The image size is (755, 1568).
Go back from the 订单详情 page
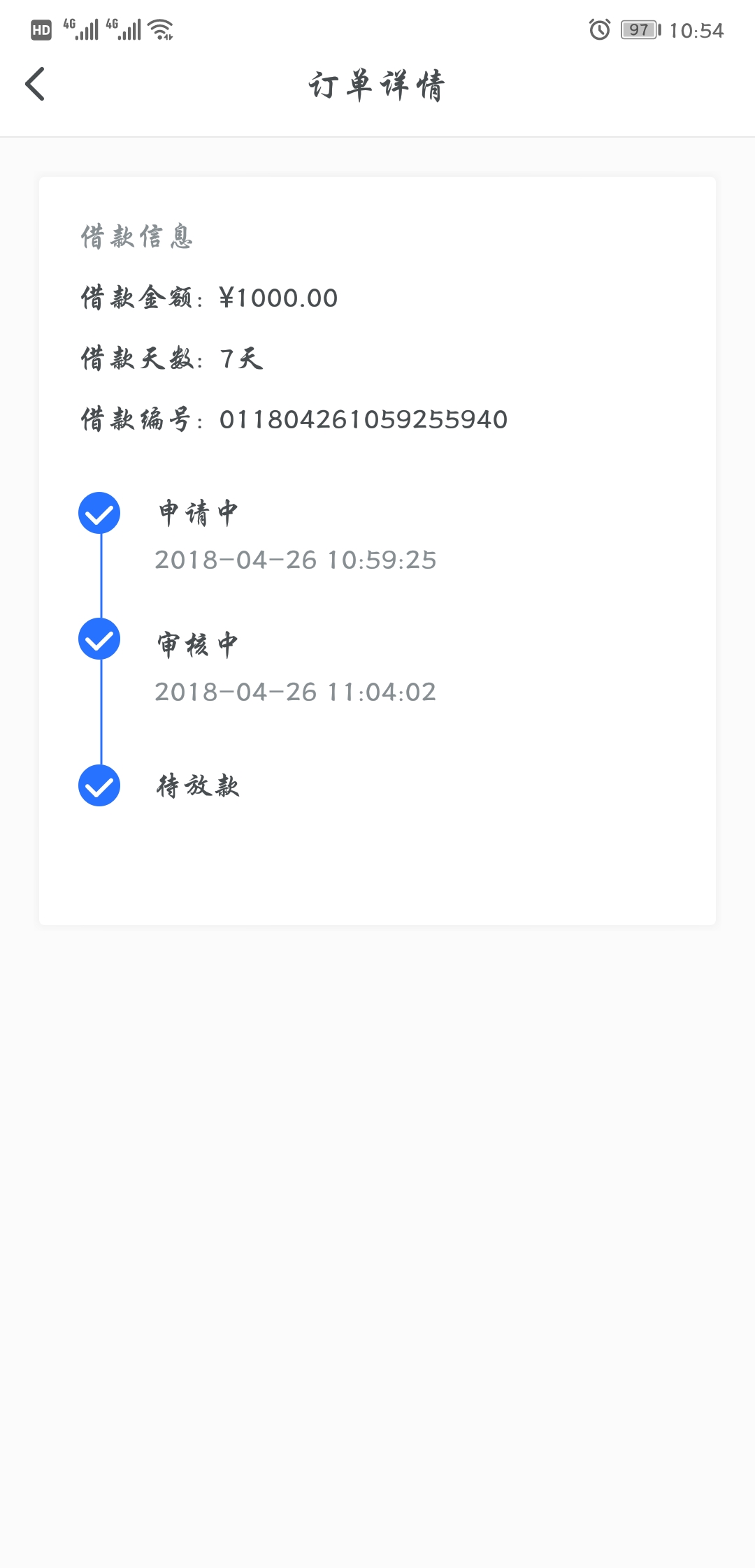pos(35,84)
